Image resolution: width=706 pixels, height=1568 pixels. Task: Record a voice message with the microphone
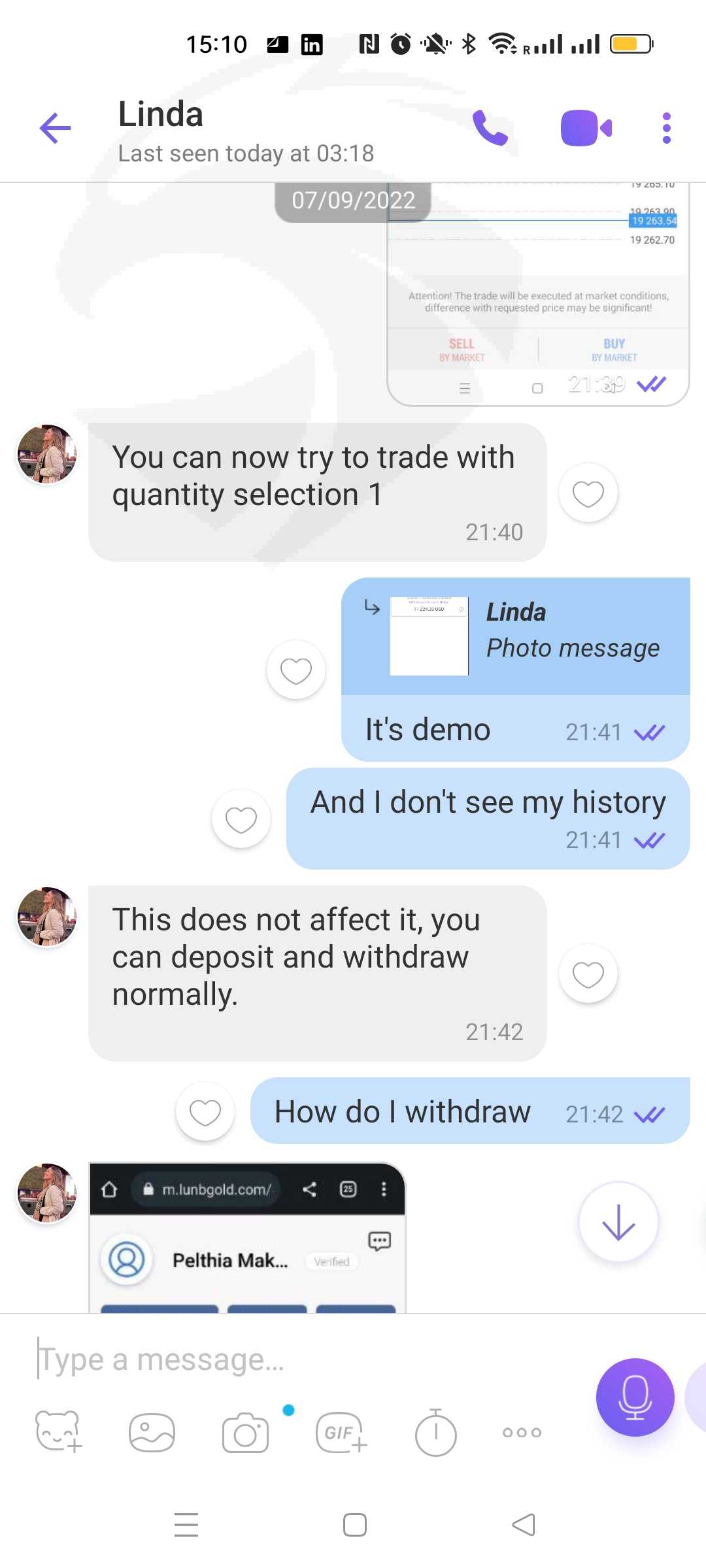click(635, 1397)
